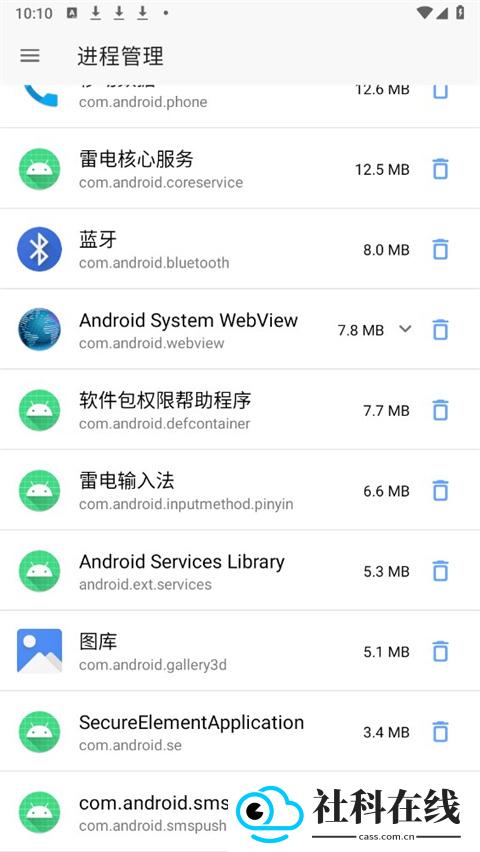Screen dimensions: 480x852
Task: Tap trash icon beside Android Services Library
Action: click(440, 571)
